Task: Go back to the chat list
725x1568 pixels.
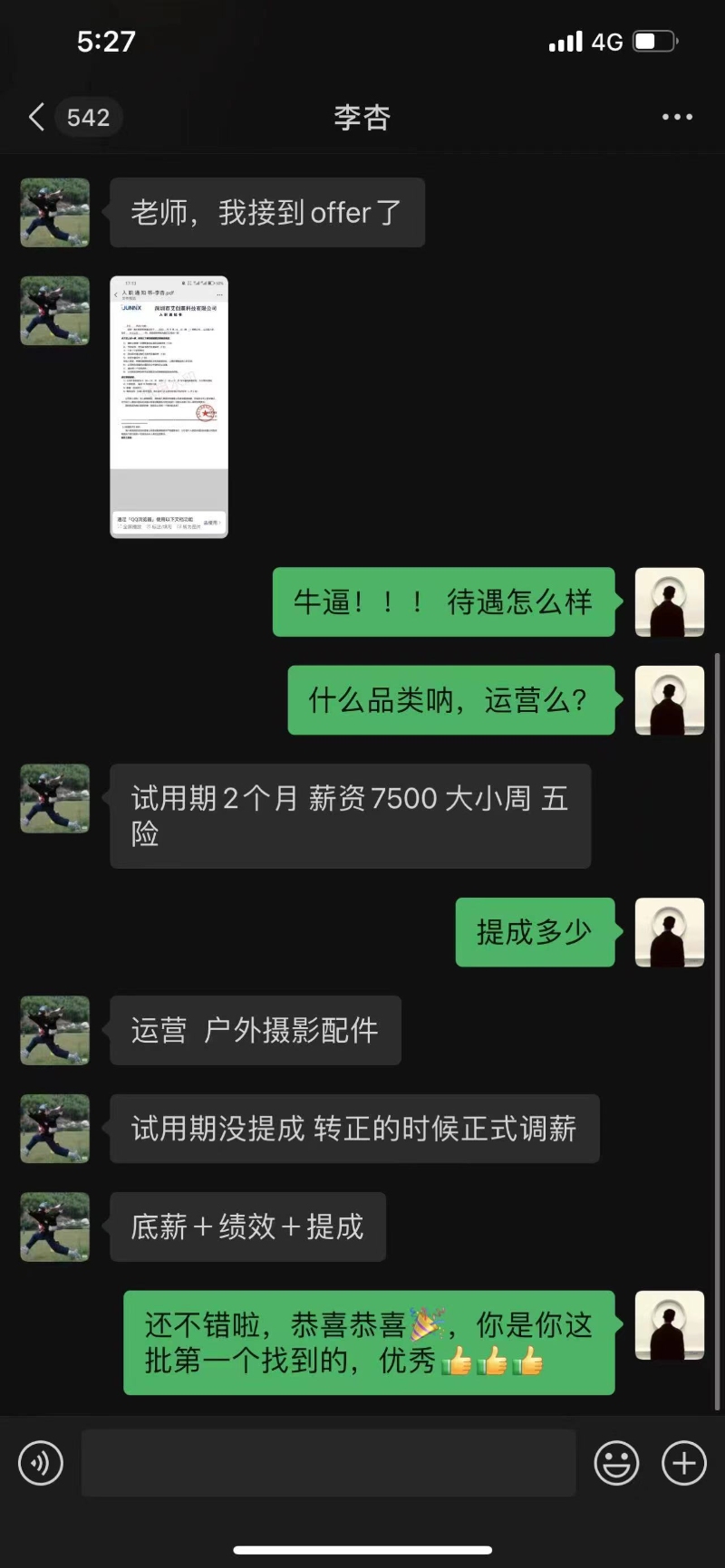Action: (x=38, y=117)
